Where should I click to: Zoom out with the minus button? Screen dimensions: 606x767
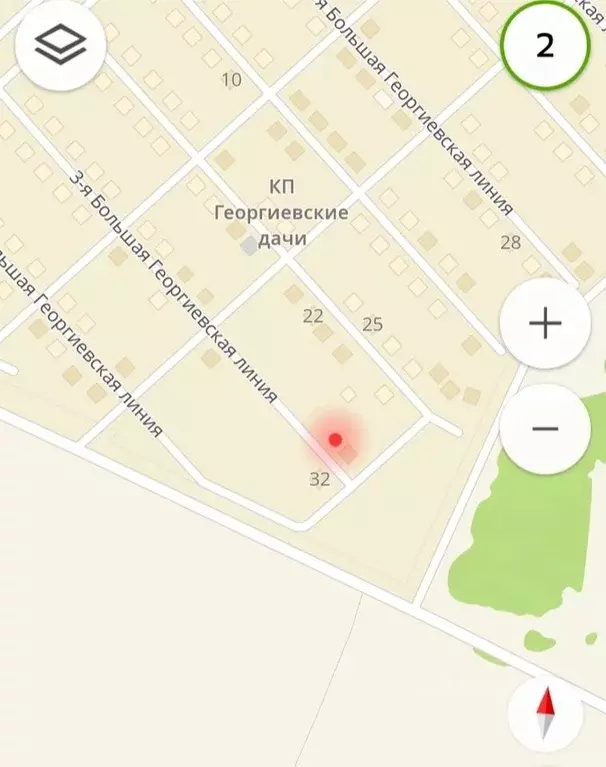[545, 429]
